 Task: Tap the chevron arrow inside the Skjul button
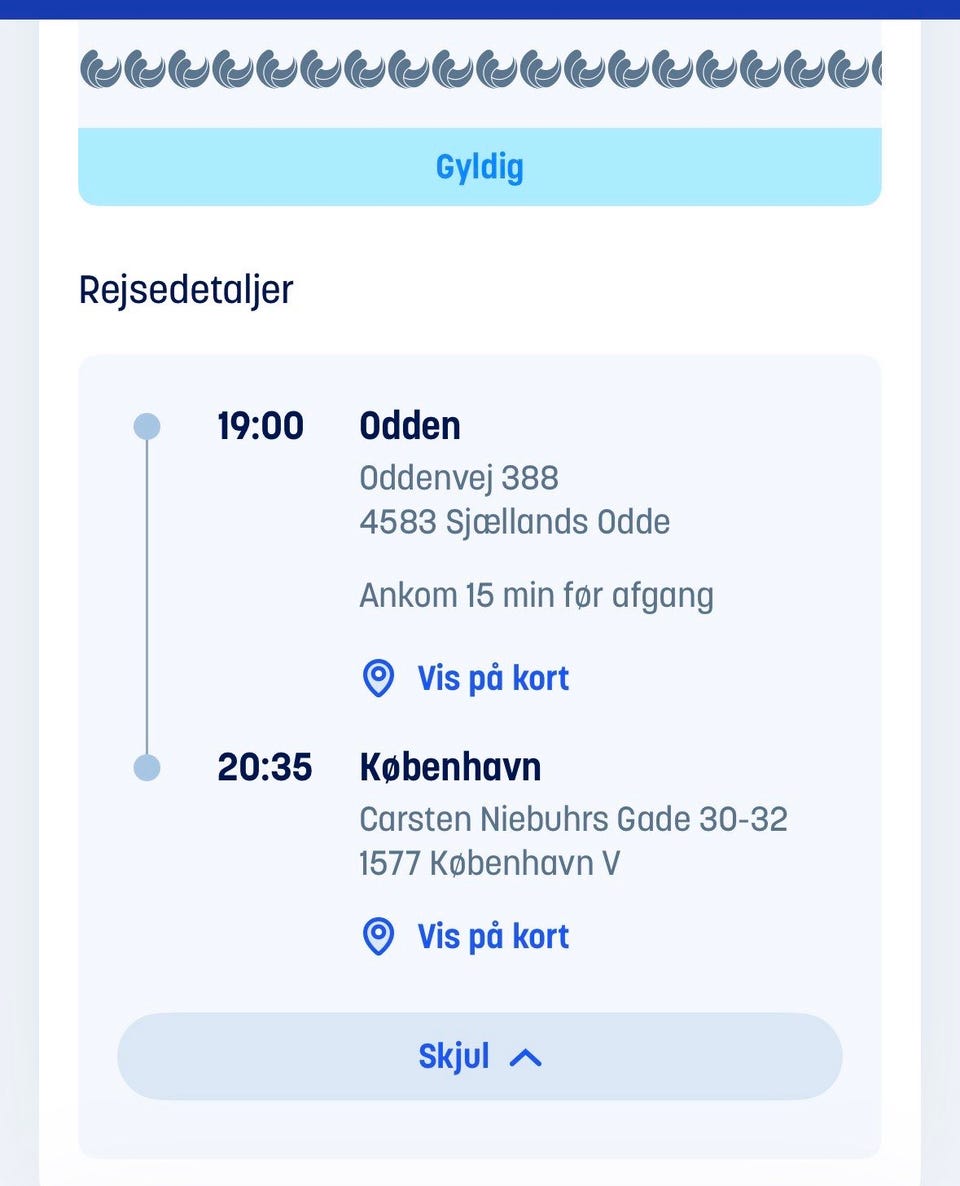click(524, 1056)
